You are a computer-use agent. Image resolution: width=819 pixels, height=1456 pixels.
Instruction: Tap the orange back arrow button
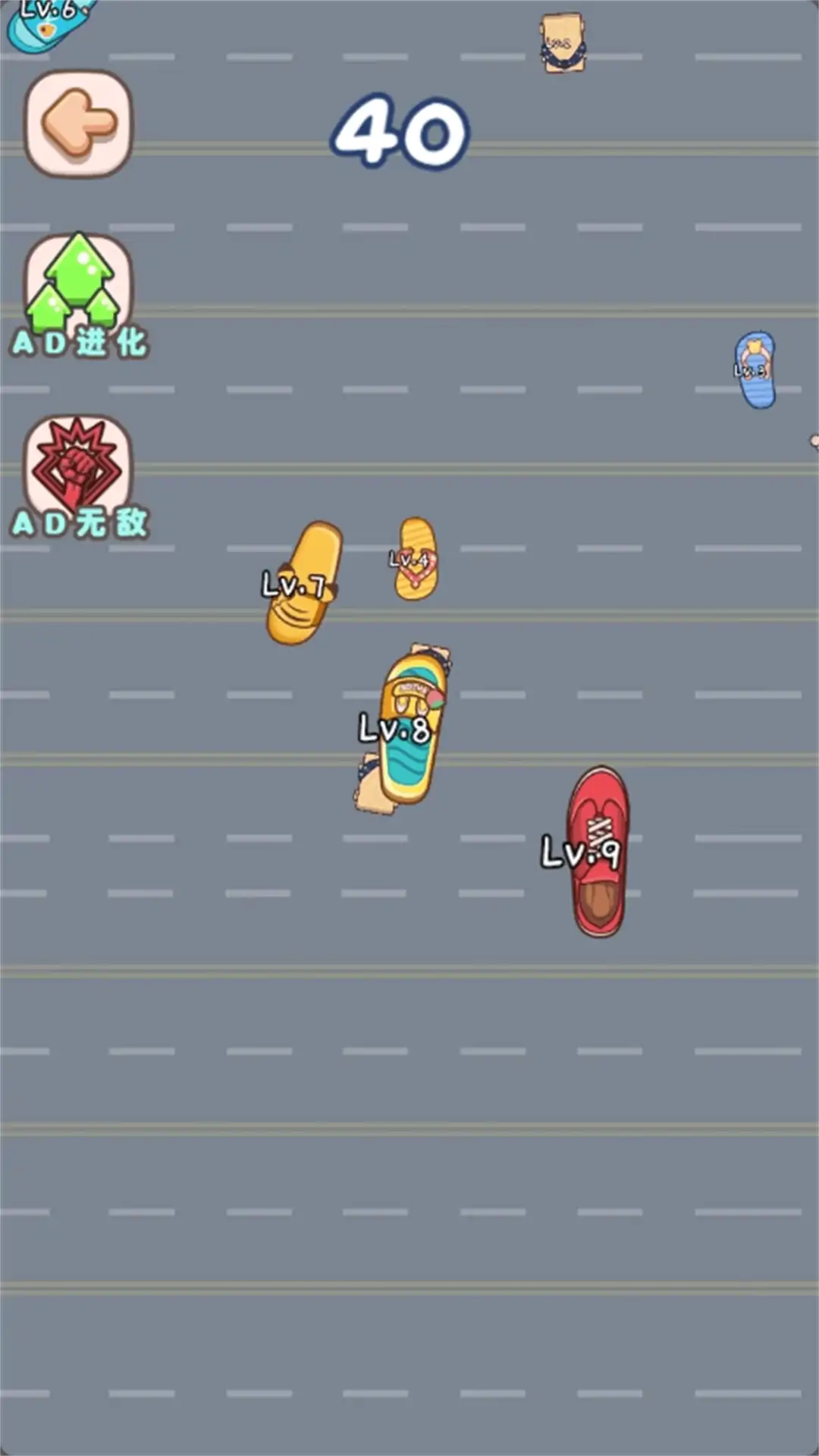(79, 123)
